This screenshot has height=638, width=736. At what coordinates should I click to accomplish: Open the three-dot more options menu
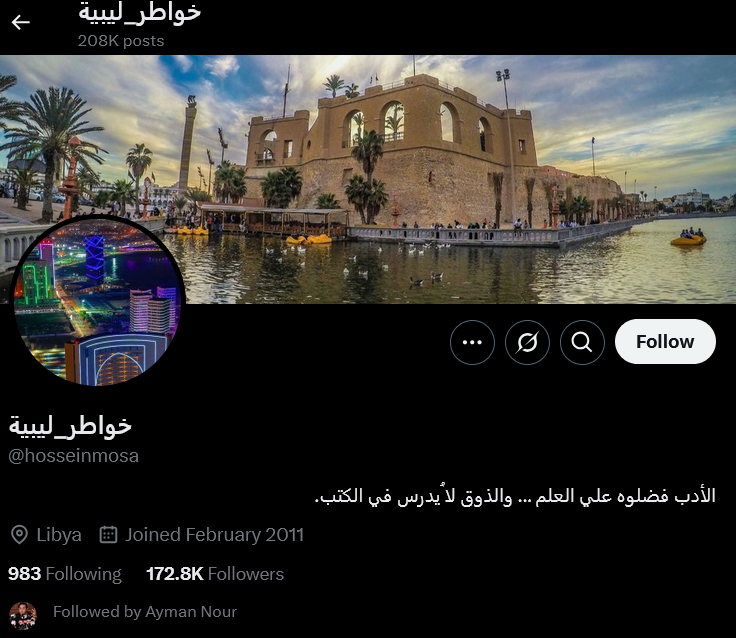tap(472, 342)
